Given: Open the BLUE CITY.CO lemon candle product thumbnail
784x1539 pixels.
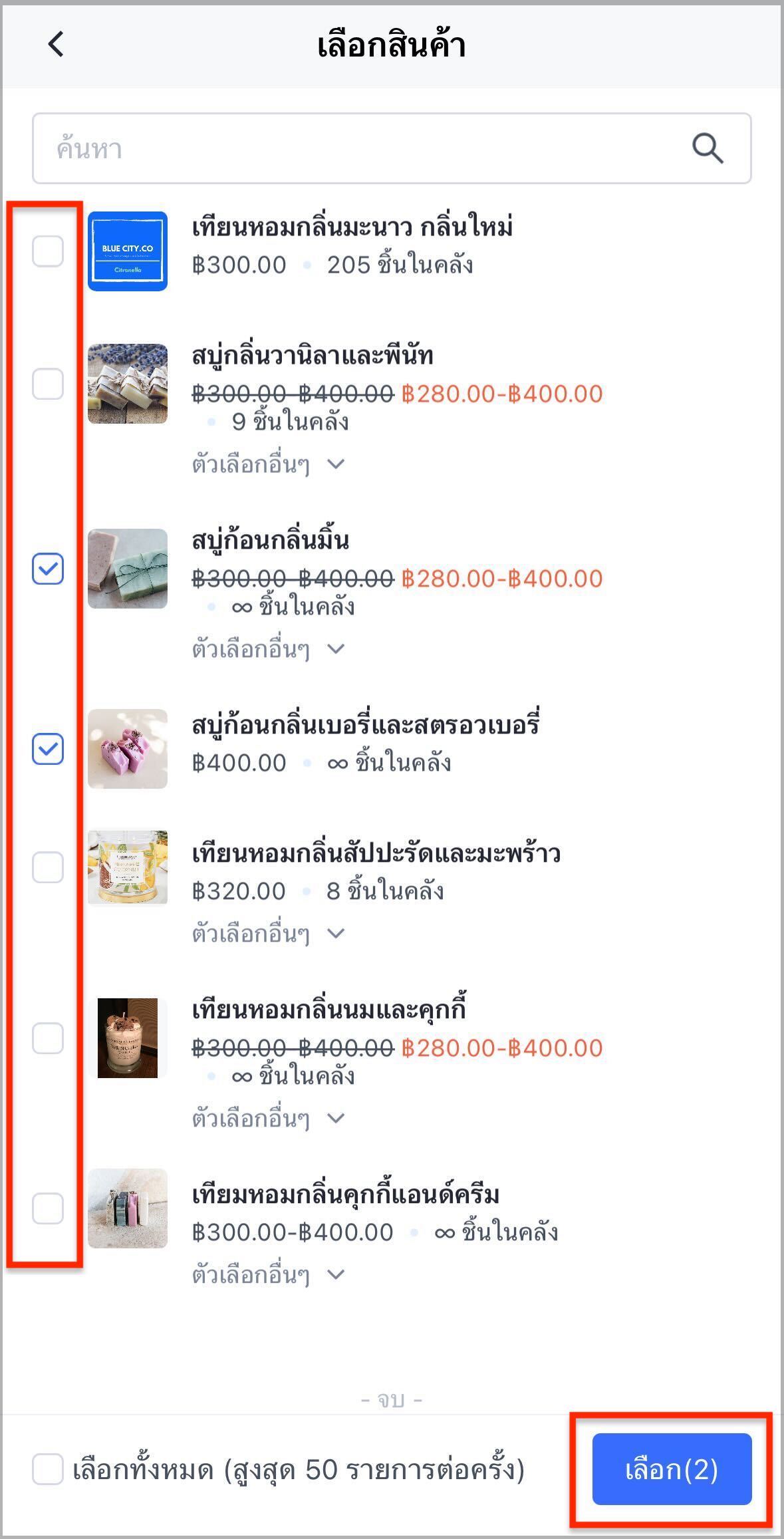Looking at the screenshot, I should click(128, 251).
